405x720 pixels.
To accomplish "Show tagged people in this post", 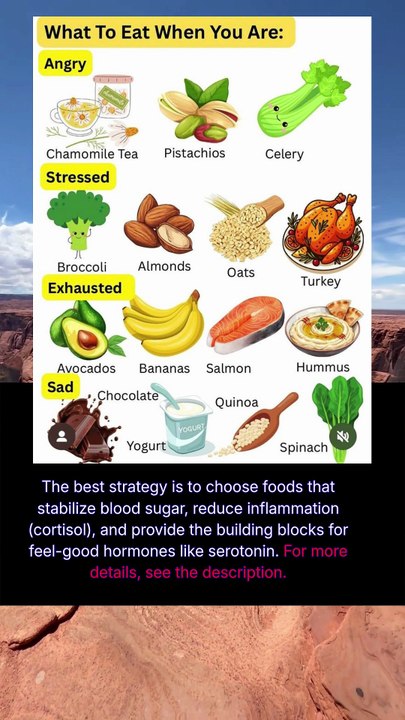I will tap(62, 436).
